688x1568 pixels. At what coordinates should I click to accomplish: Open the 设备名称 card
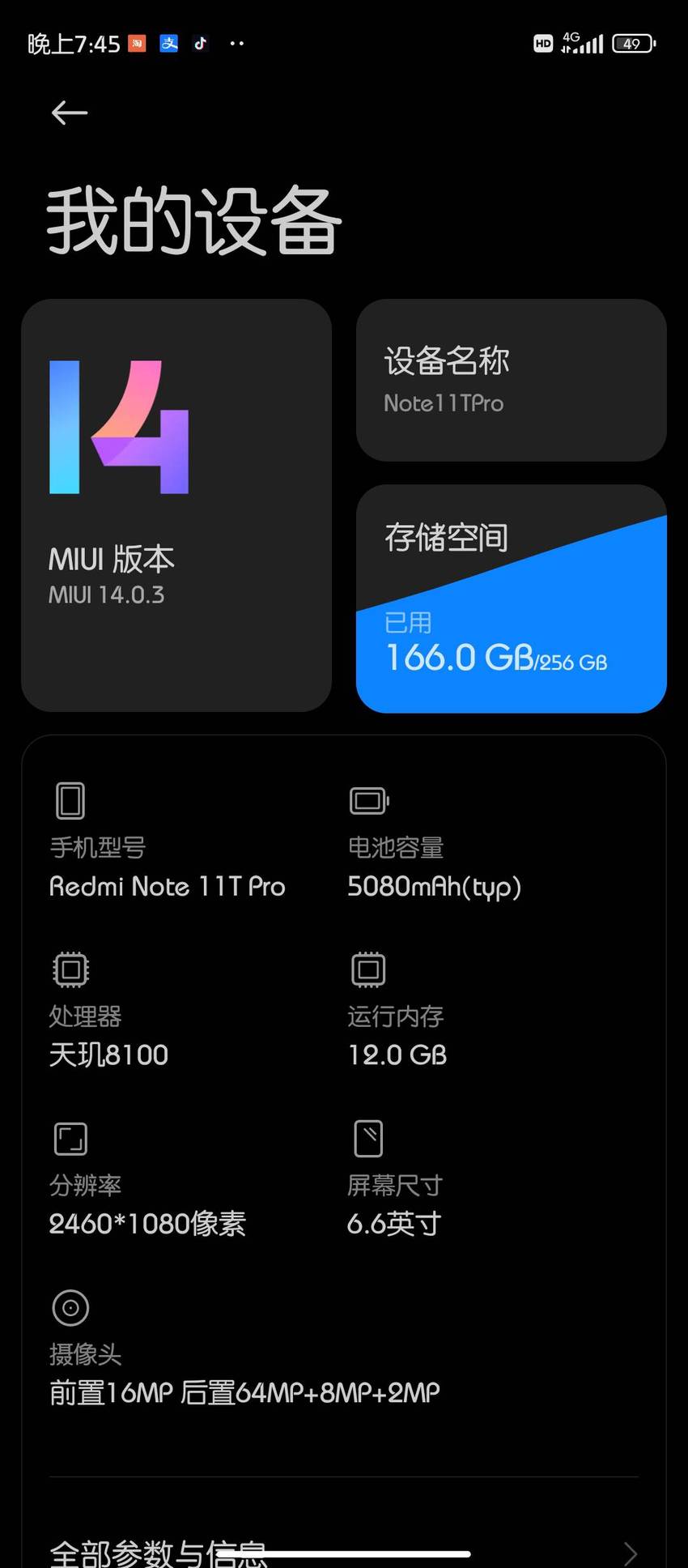pos(511,381)
